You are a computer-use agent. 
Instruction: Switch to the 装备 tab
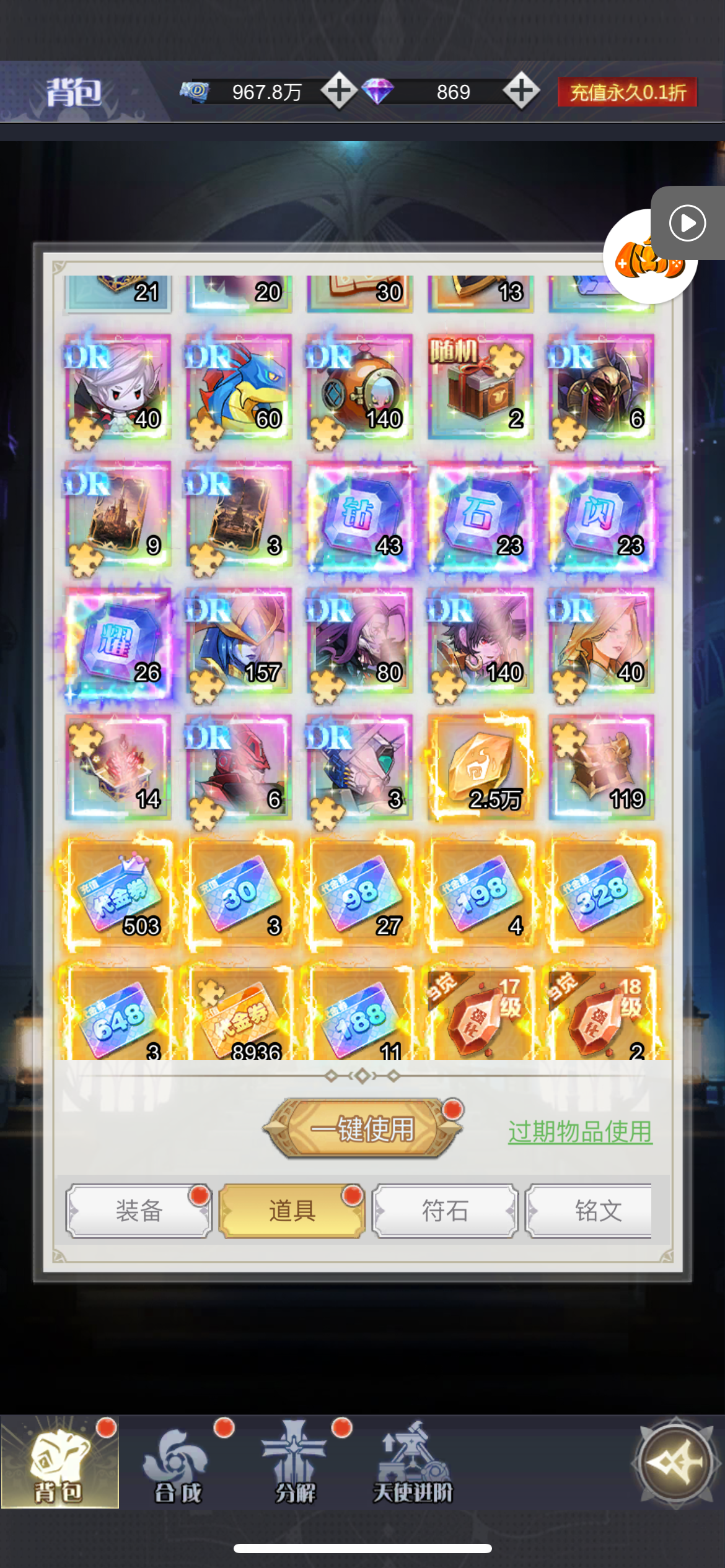coord(139,1211)
